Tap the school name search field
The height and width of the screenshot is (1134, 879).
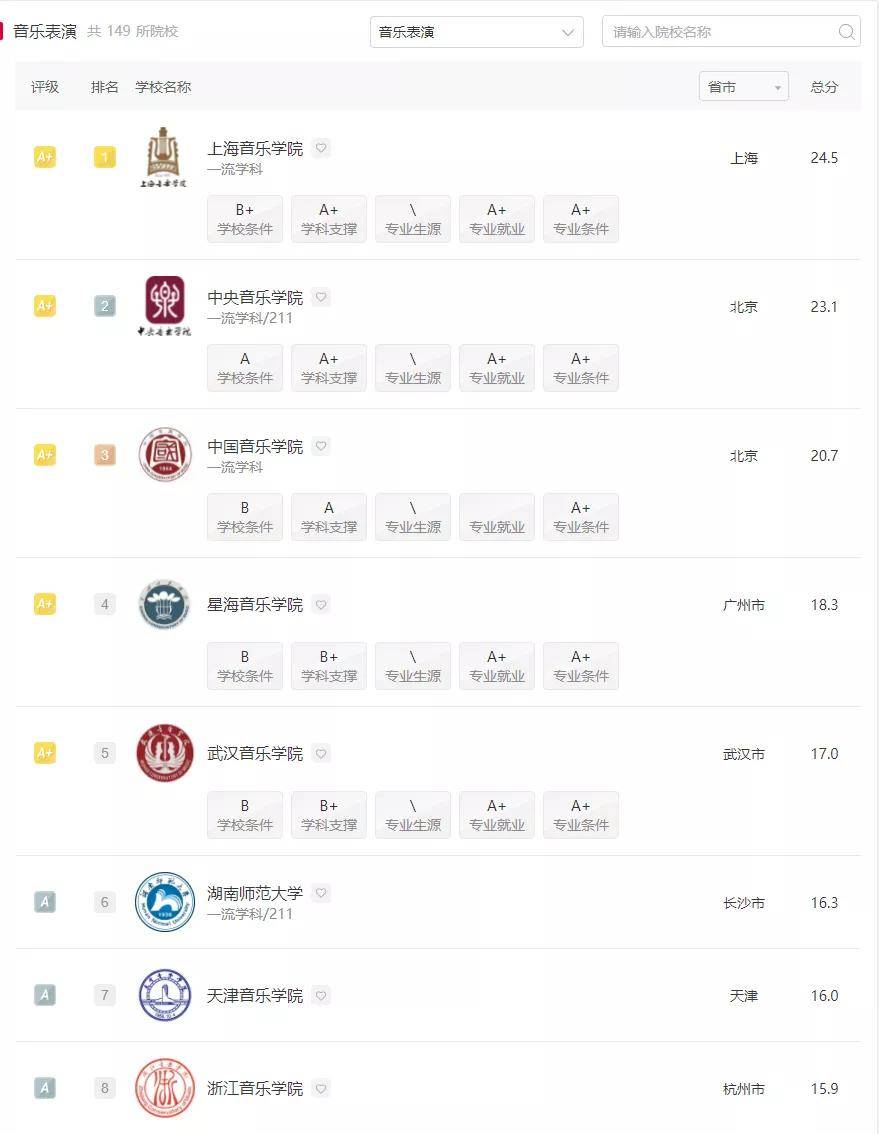[720, 32]
